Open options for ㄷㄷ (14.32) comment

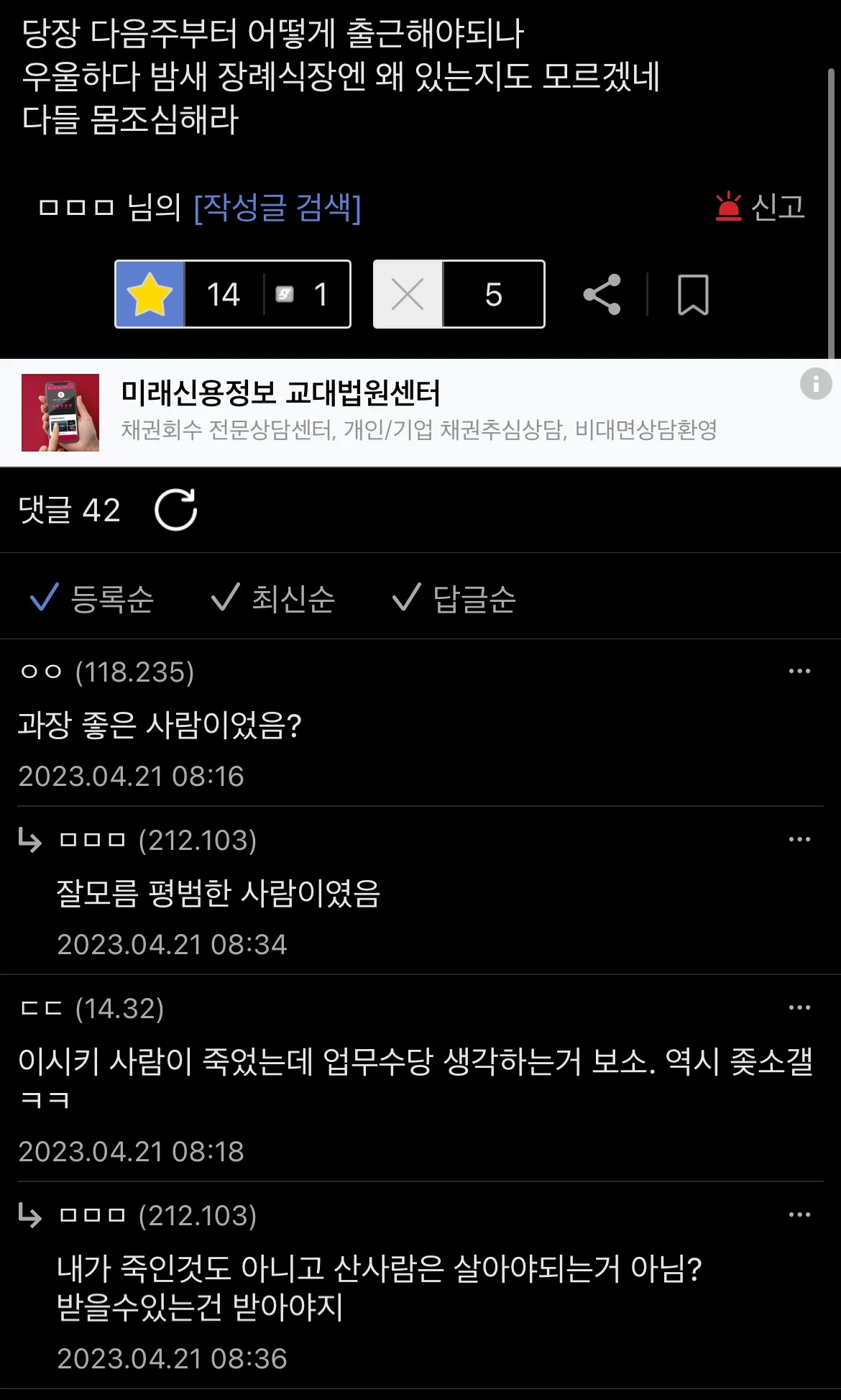[x=799, y=1007]
